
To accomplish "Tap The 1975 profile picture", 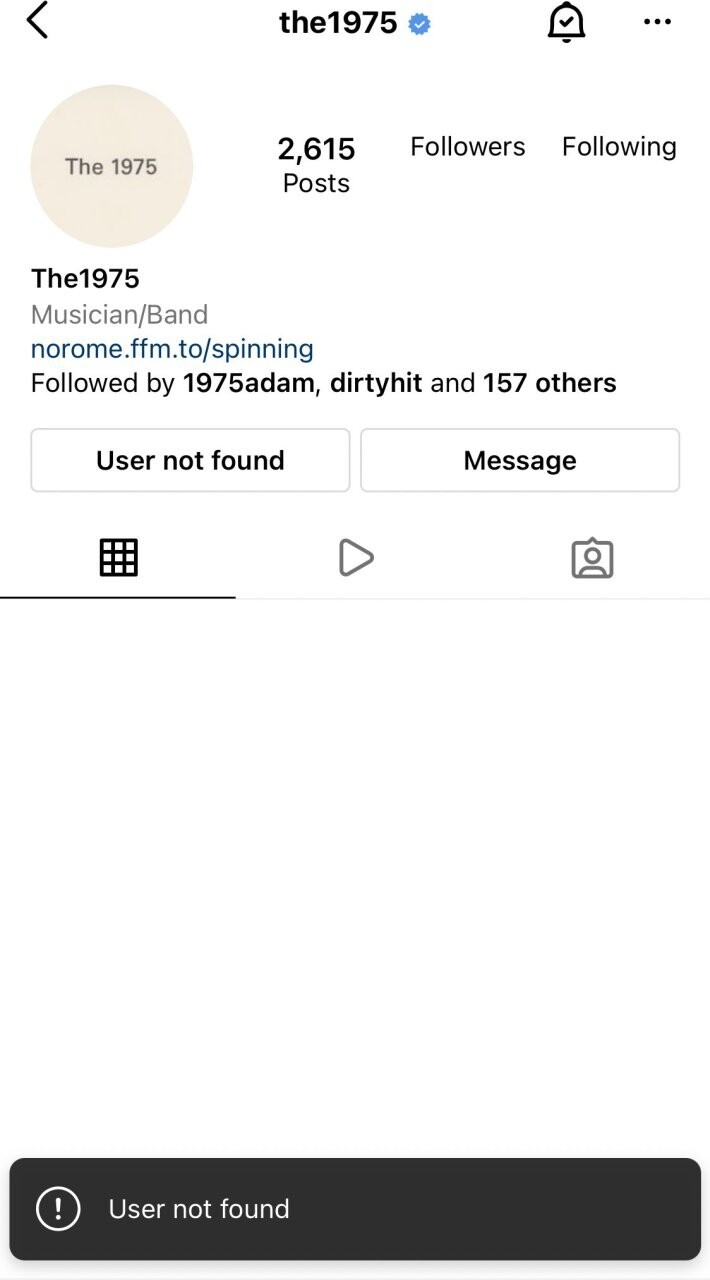I will 112,166.
